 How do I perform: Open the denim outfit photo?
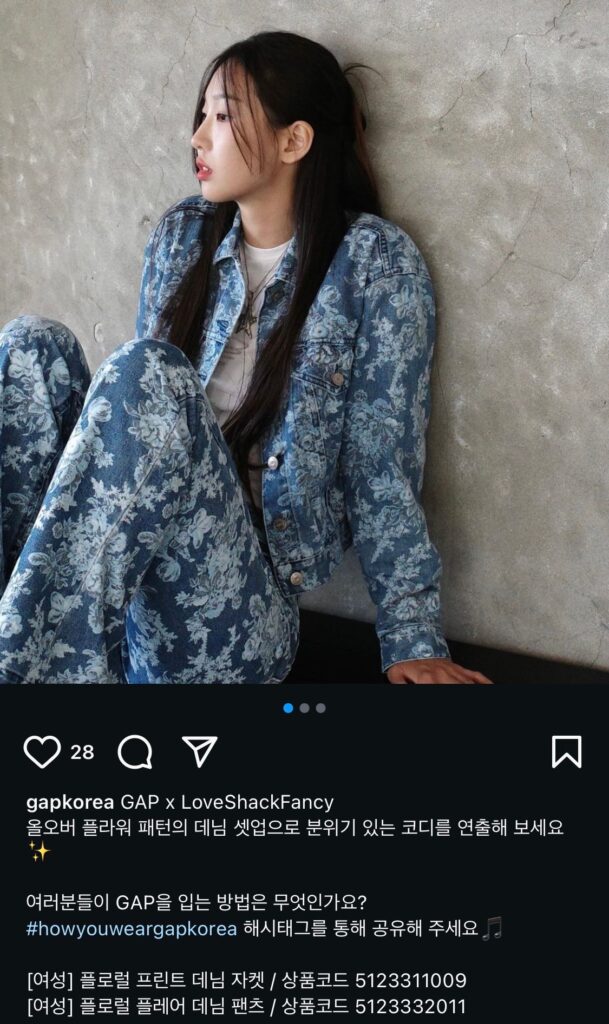tap(304, 340)
